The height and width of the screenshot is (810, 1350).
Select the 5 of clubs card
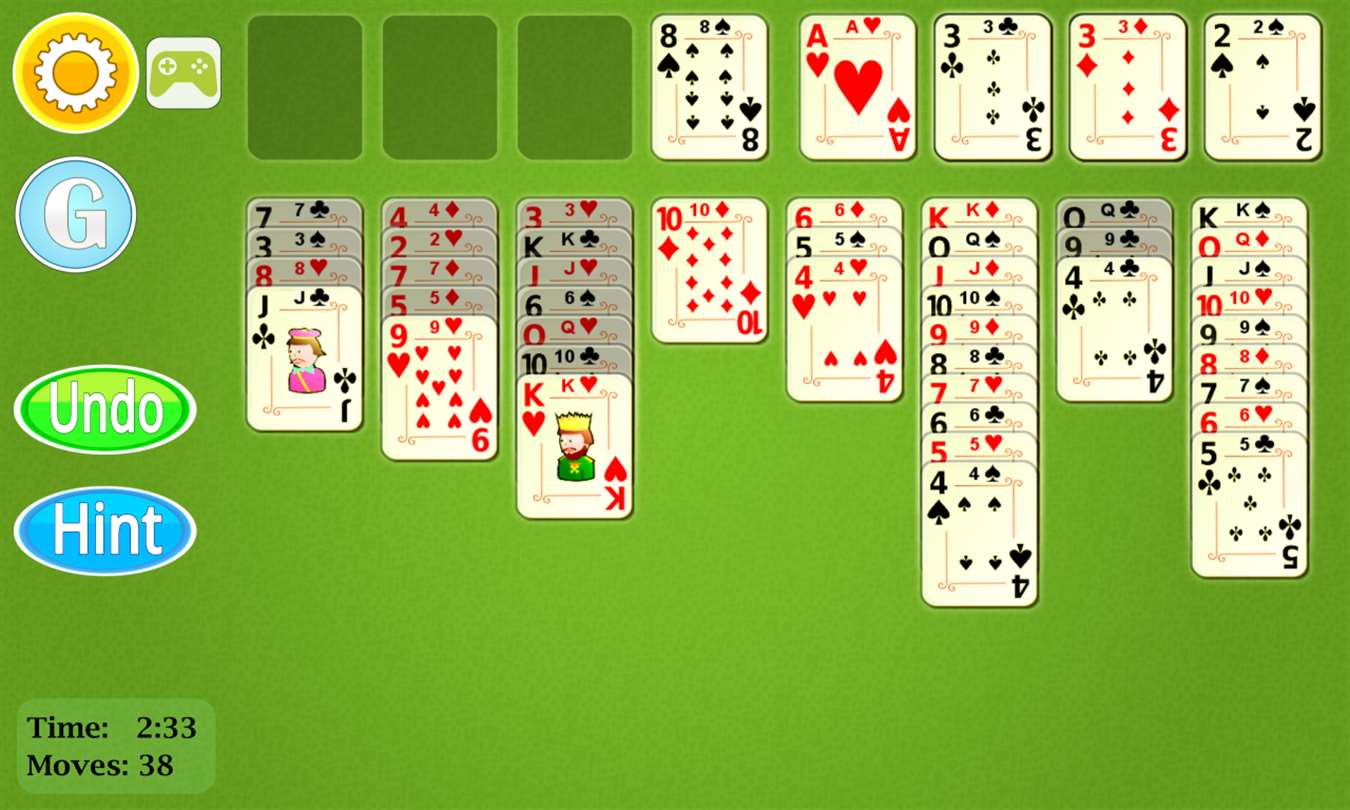[1249, 505]
